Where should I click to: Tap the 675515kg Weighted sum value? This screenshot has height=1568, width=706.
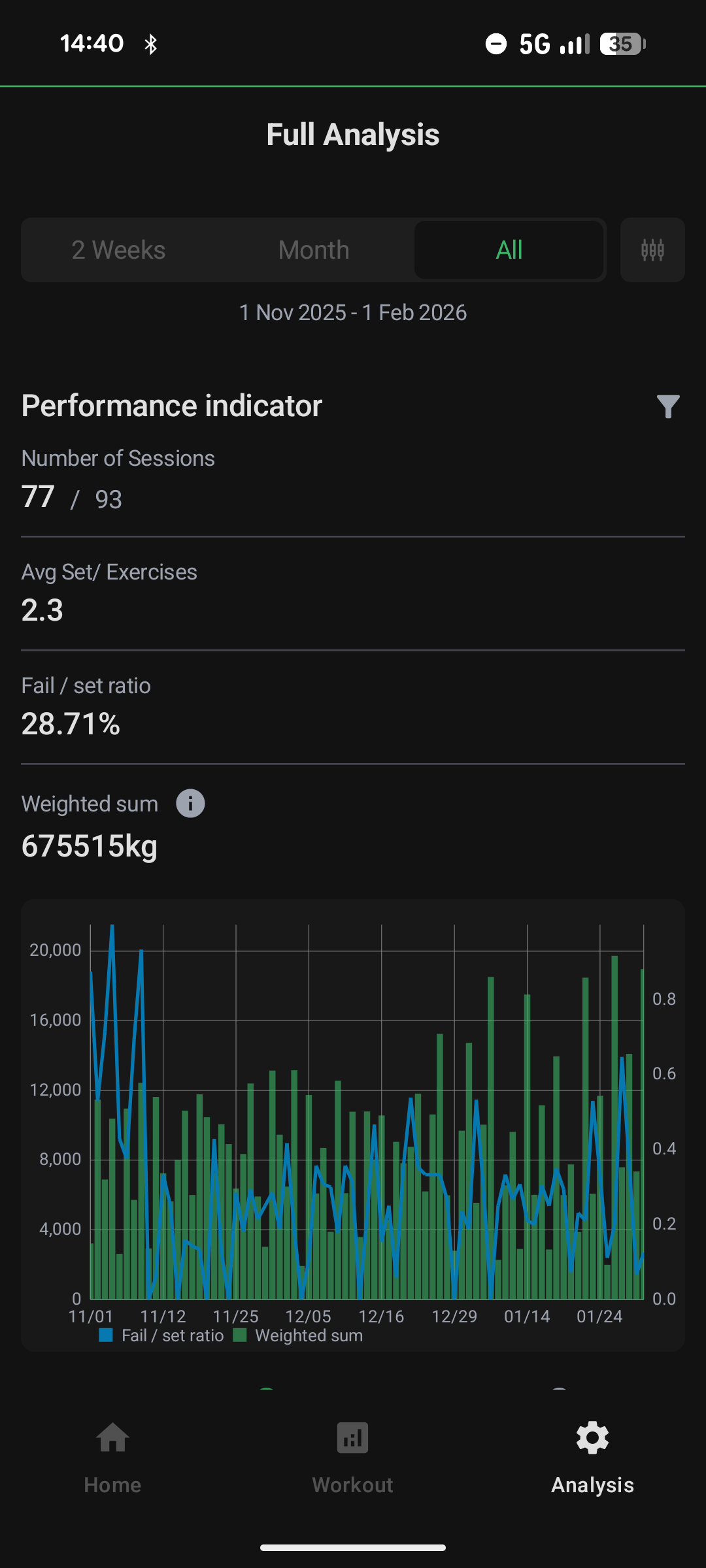[x=89, y=846]
